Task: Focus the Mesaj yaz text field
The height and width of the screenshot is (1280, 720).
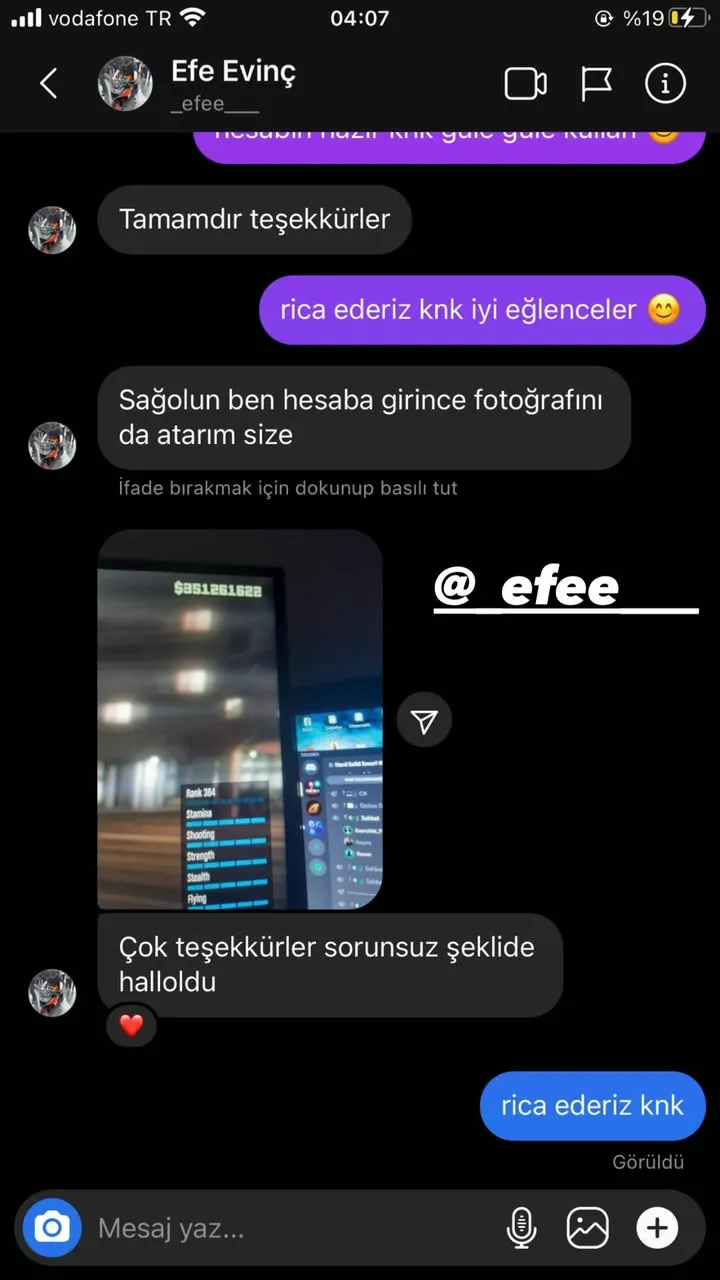Action: coord(290,1228)
